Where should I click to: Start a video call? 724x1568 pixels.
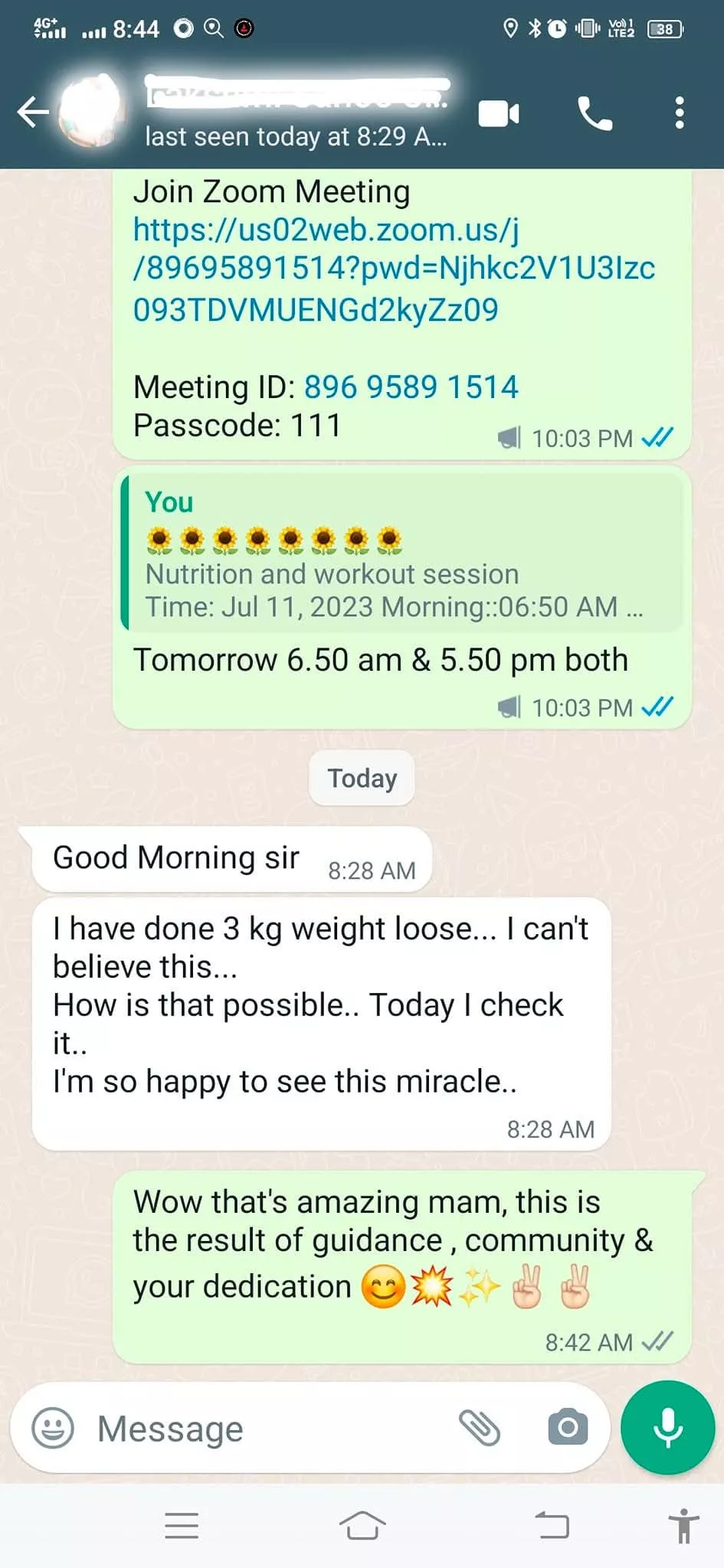pyautogui.click(x=499, y=114)
